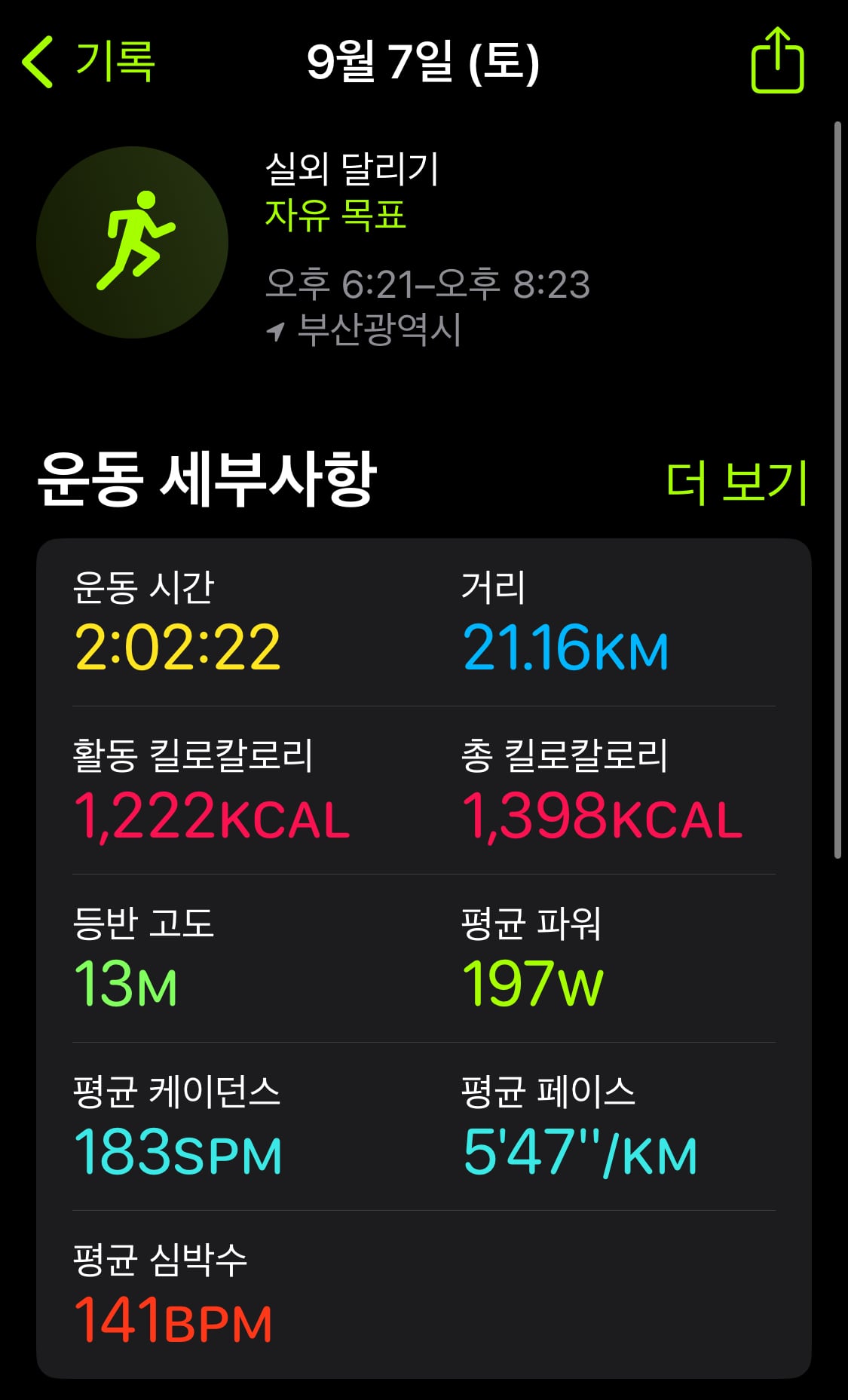Screen dimensions: 848x1400
Task: Go back to 기록 list
Action: click(x=89, y=61)
